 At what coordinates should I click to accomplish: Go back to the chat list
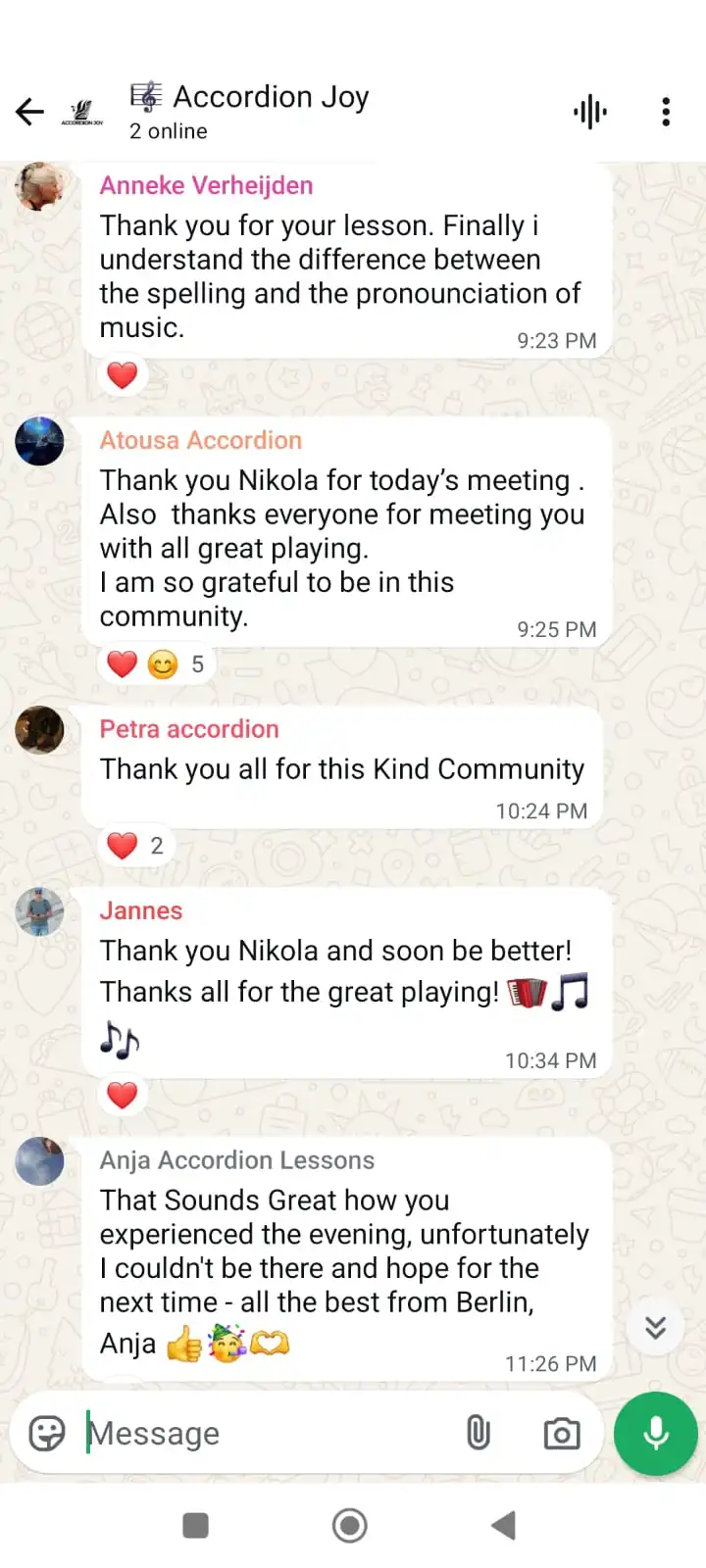click(29, 112)
